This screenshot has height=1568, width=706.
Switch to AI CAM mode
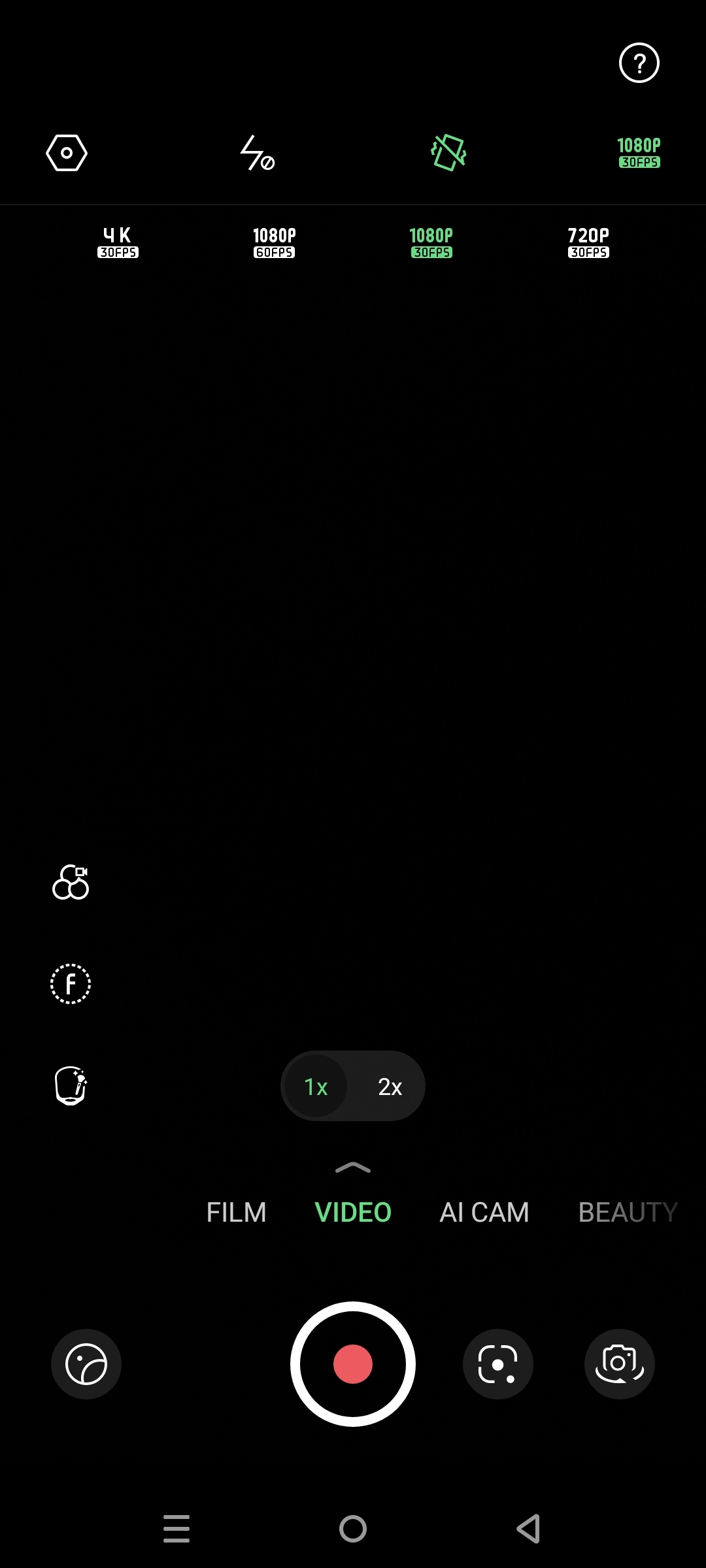[x=484, y=1213]
